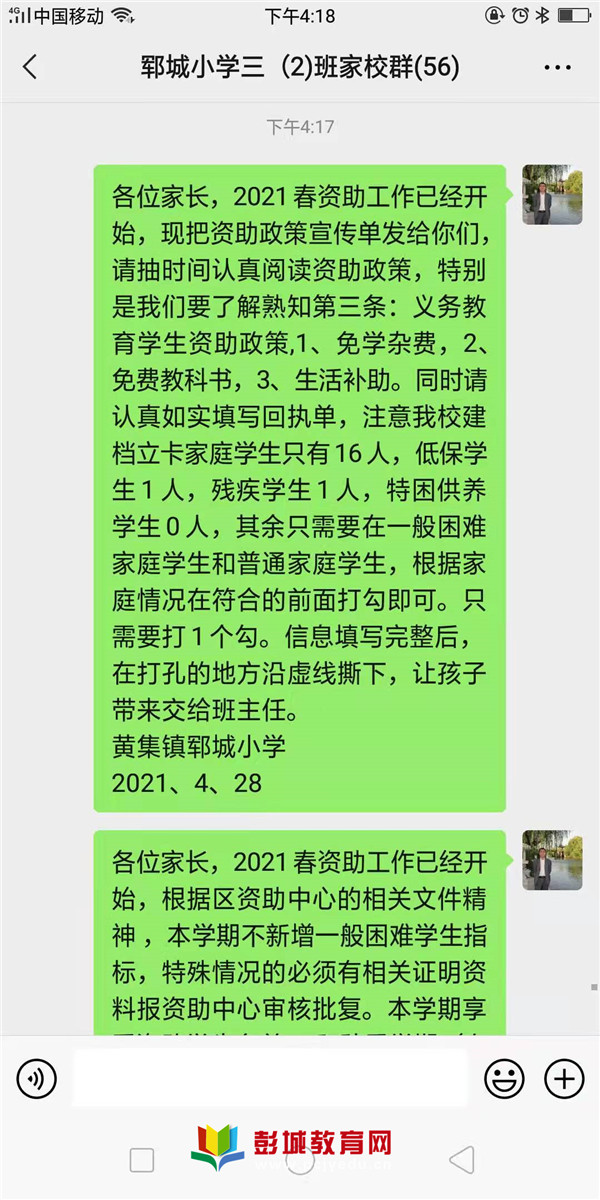Open the emoji picker
Viewport: 600px width, 1200px height.
pyautogui.click(x=504, y=1078)
